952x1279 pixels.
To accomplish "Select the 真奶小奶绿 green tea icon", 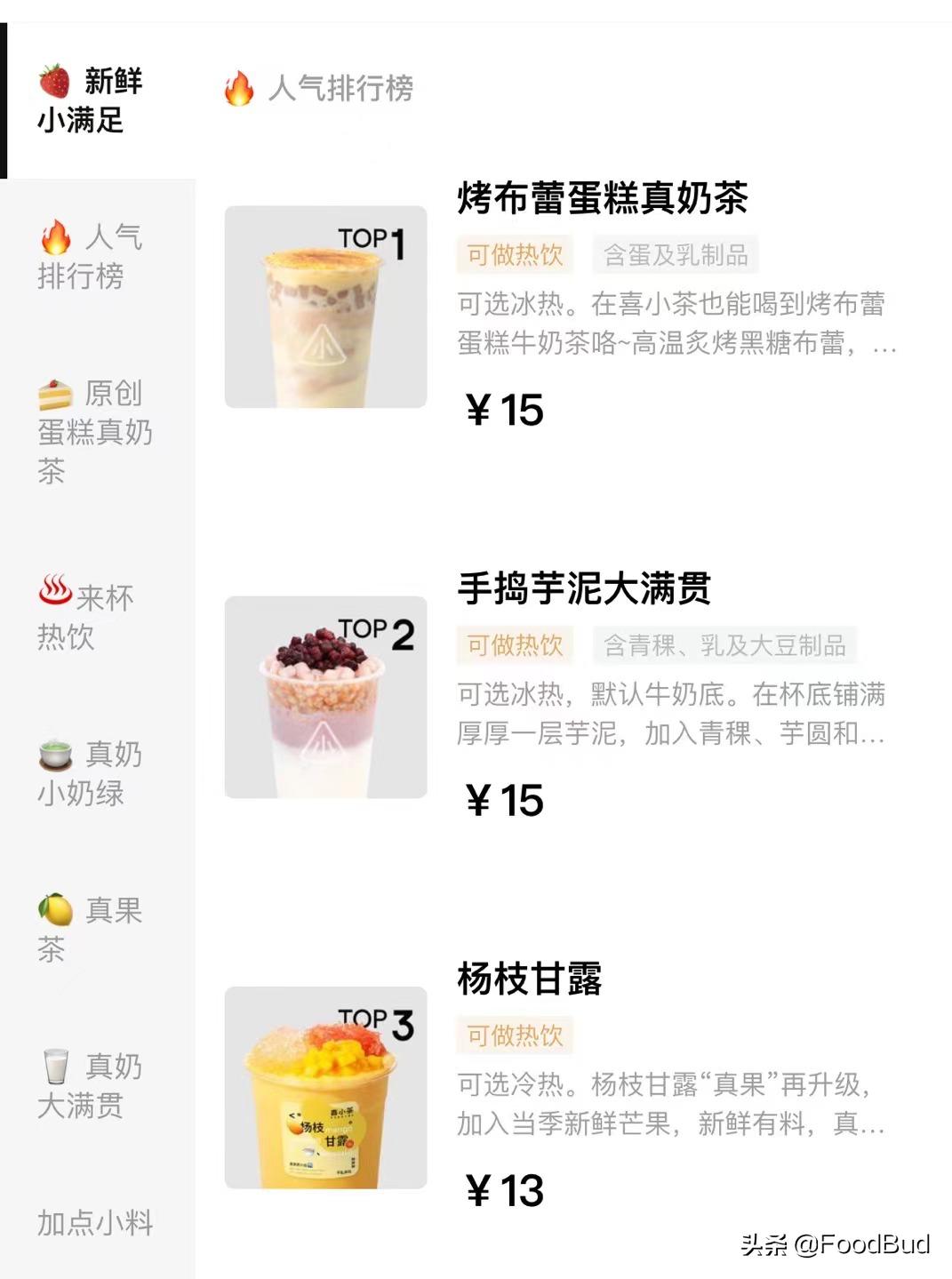I will coord(55,753).
